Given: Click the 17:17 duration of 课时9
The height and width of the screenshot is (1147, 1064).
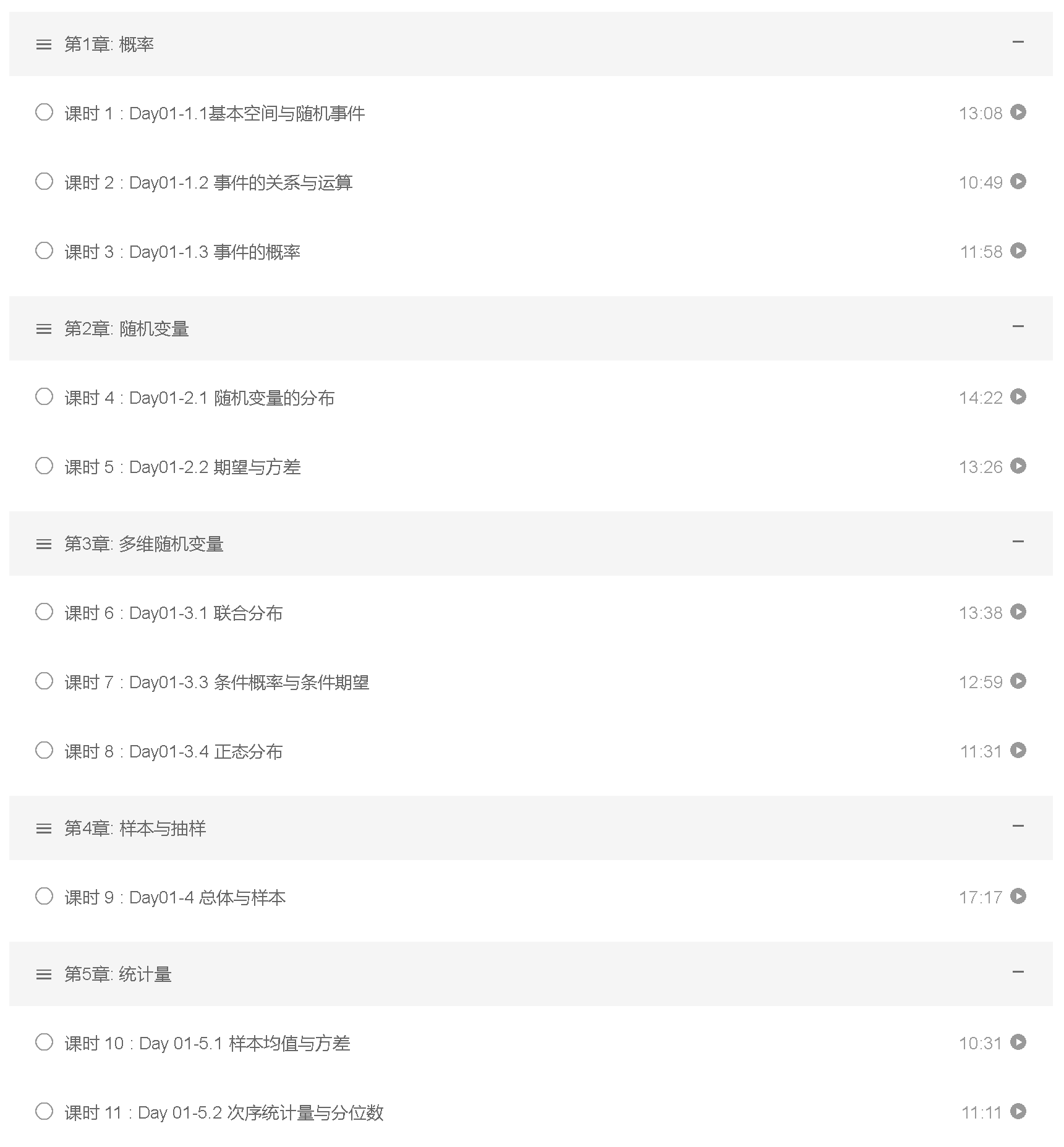Looking at the screenshot, I should pos(981,897).
